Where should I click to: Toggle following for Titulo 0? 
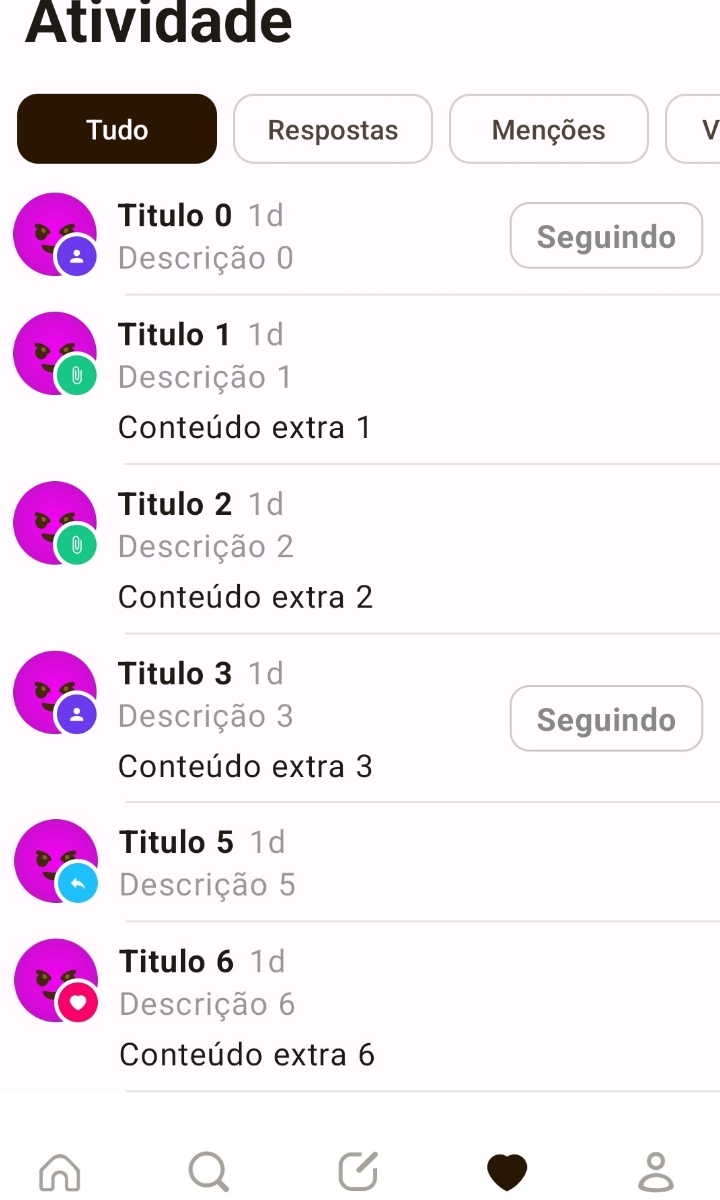pyautogui.click(x=606, y=235)
